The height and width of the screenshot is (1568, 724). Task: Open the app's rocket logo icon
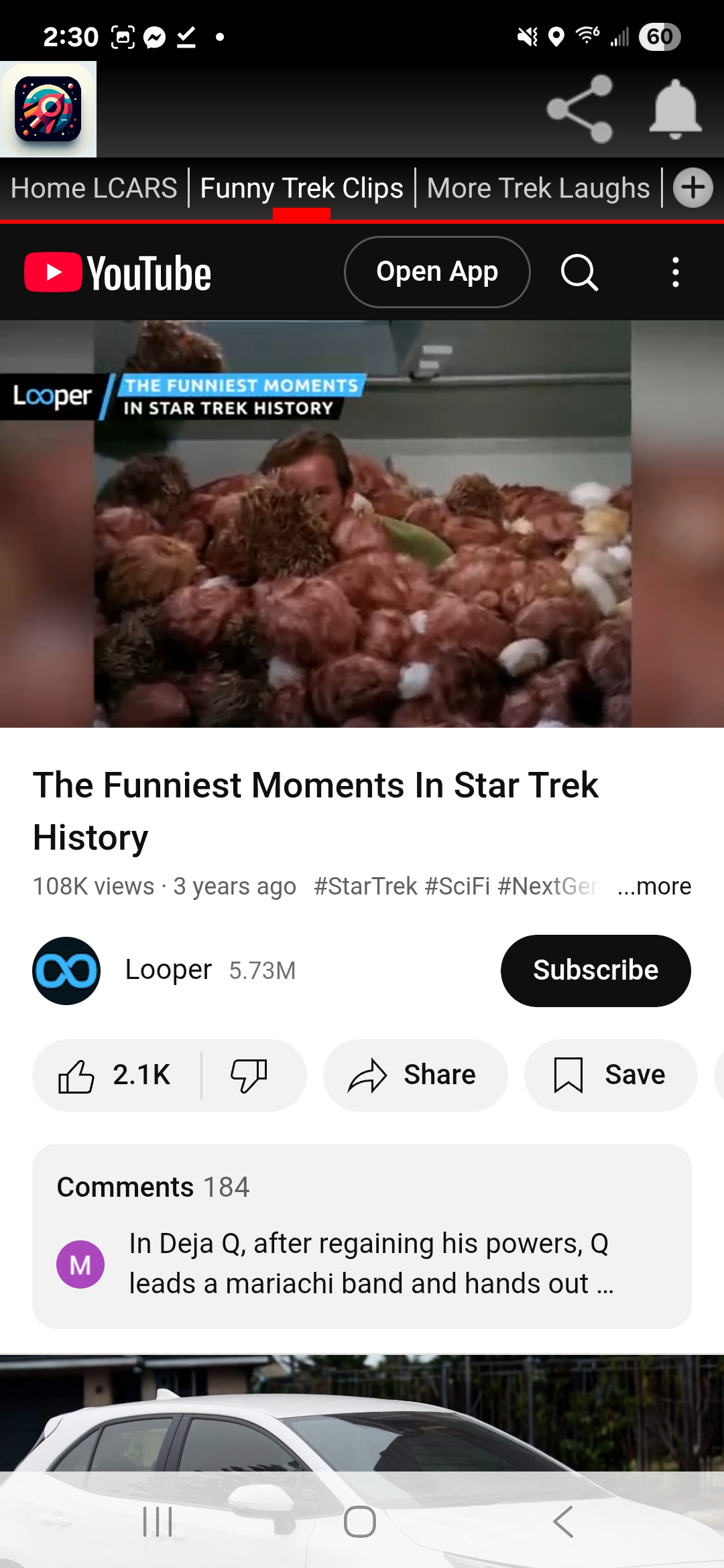(x=48, y=109)
